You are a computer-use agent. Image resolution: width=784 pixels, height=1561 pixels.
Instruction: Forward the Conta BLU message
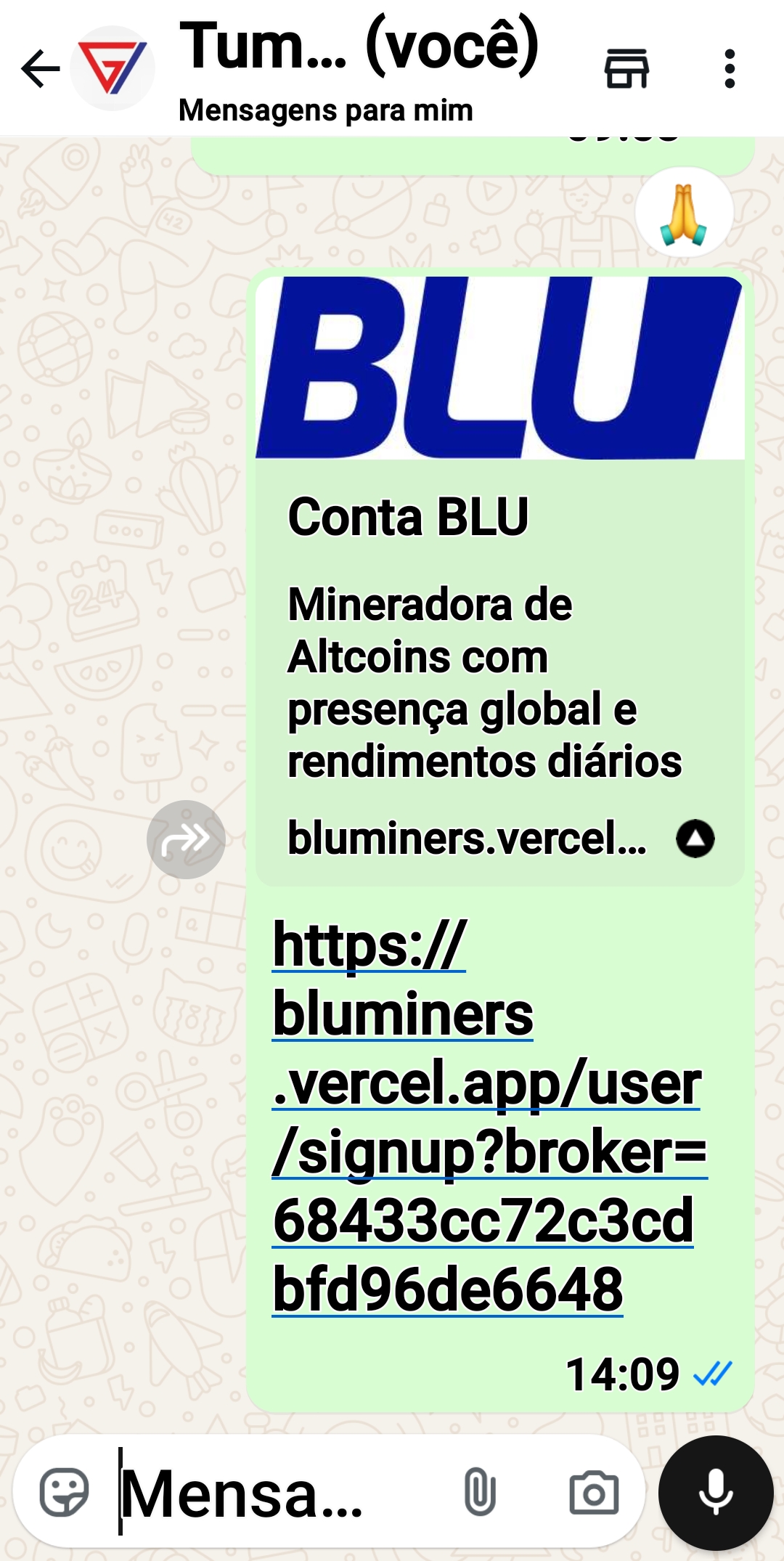186,839
